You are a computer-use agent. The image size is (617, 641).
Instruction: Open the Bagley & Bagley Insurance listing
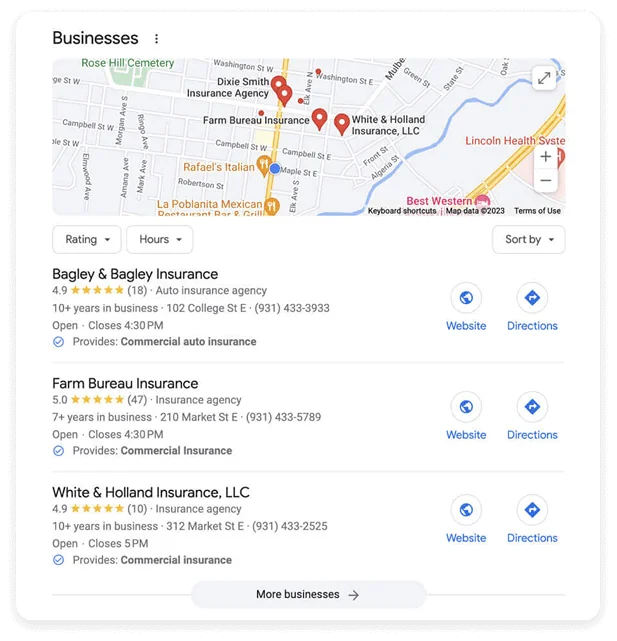pos(135,274)
